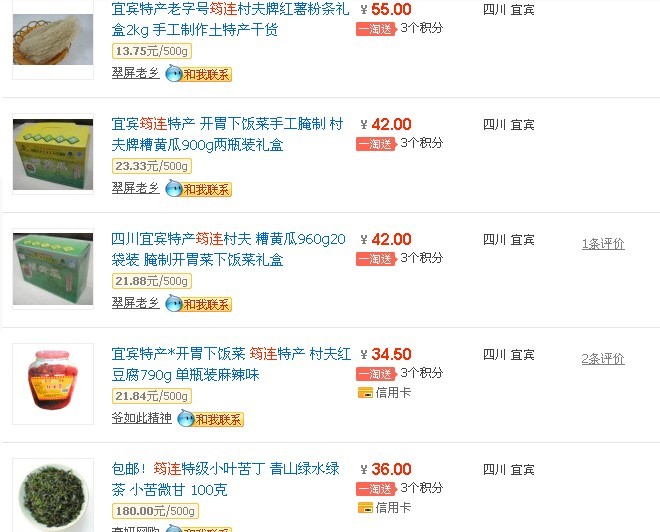Open the 村夫红豆腐790g product title
660x532 pixels.
click(231, 364)
